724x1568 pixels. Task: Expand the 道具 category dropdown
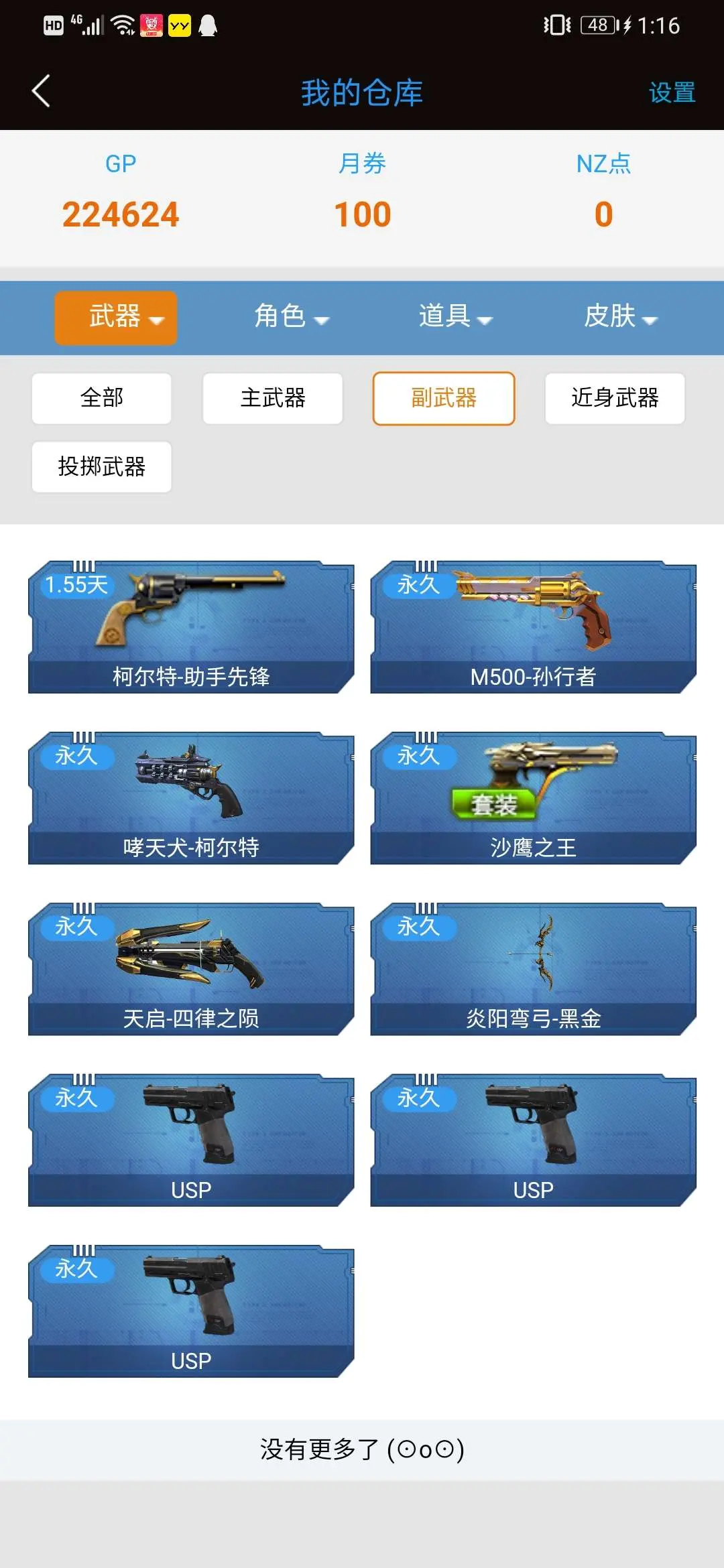pos(455,316)
